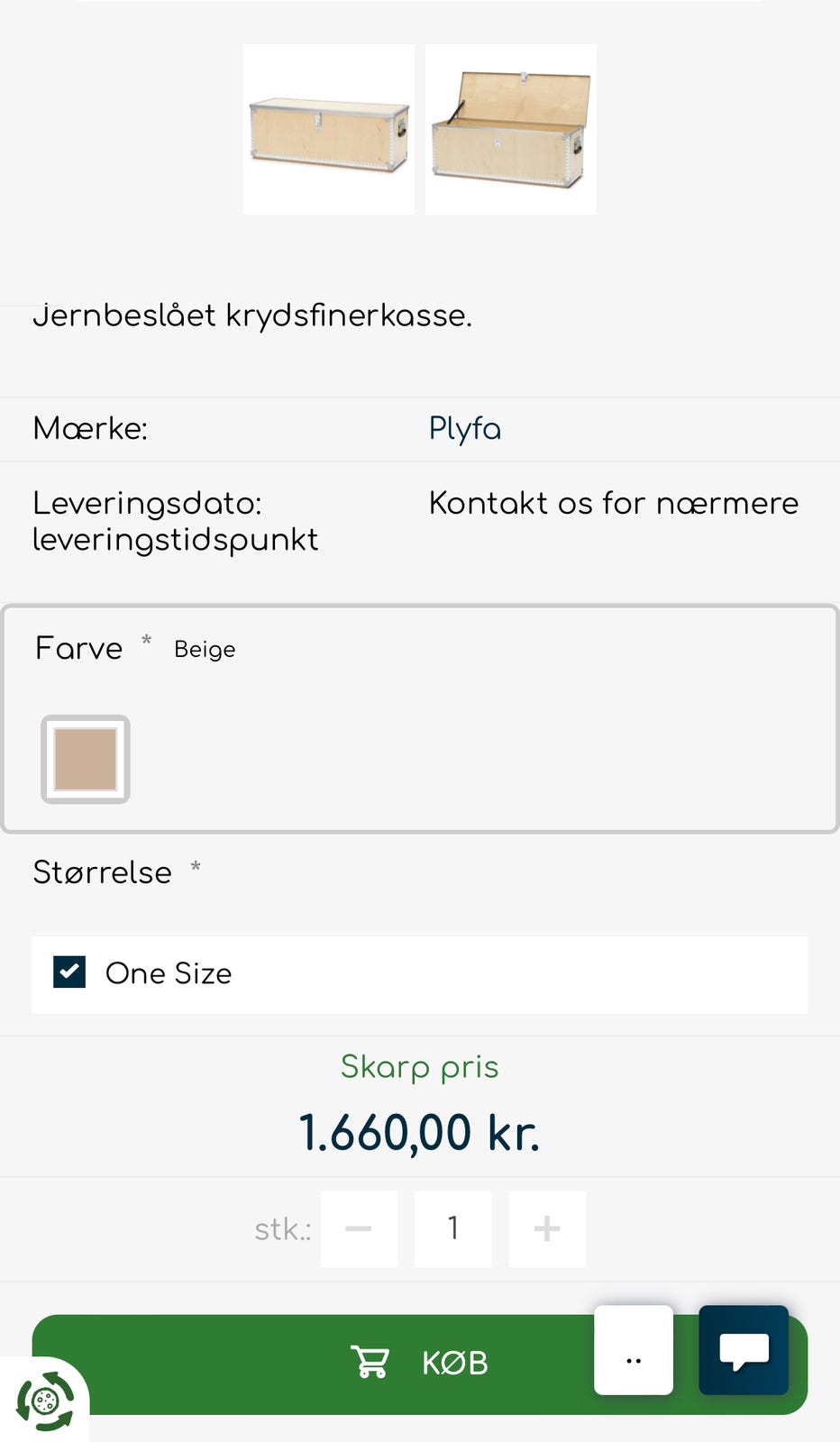840x1442 pixels.
Task: Select One Size under Størrelse
Action: (x=169, y=973)
